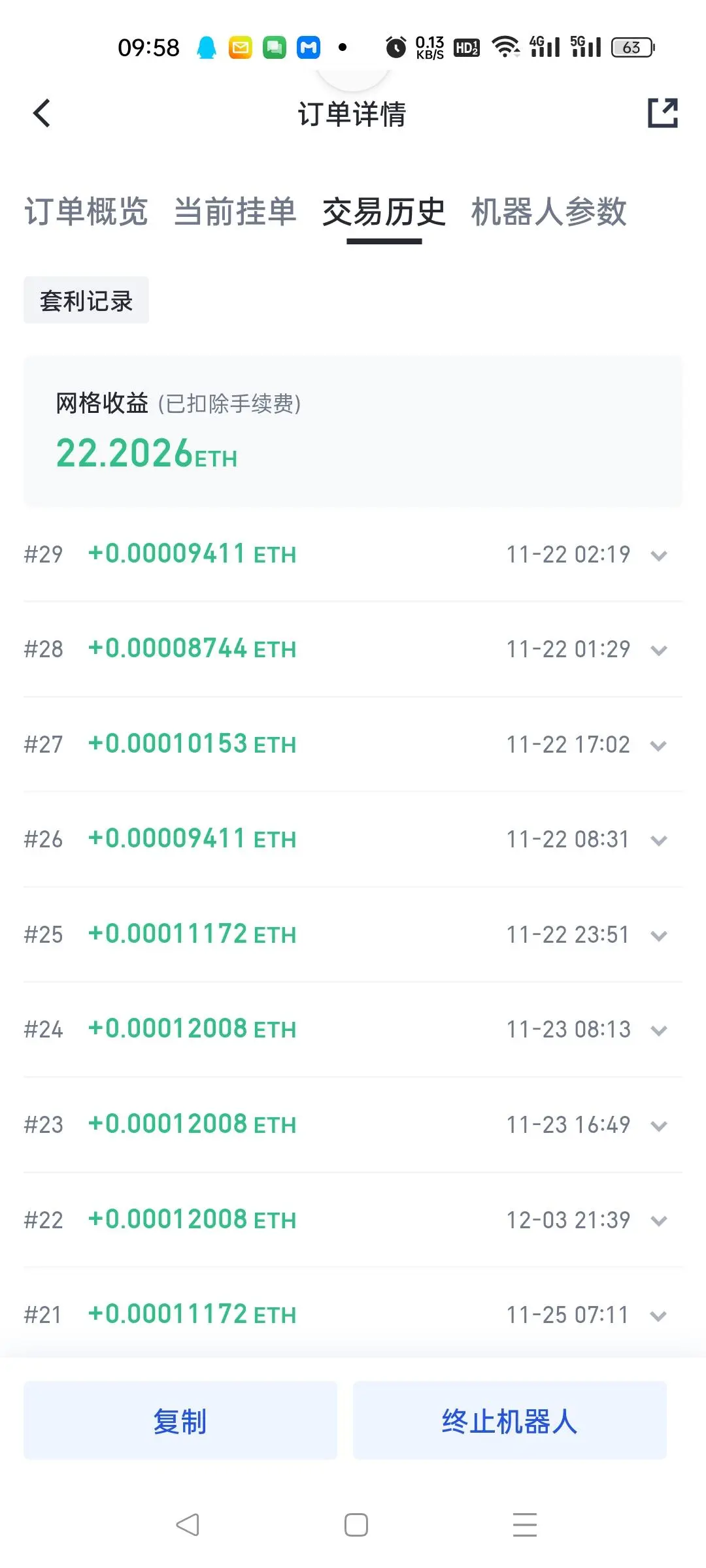This screenshot has width=706, height=1568.
Task: Expand arbitrage record #29
Action: pyautogui.click(x=658, y=555)
